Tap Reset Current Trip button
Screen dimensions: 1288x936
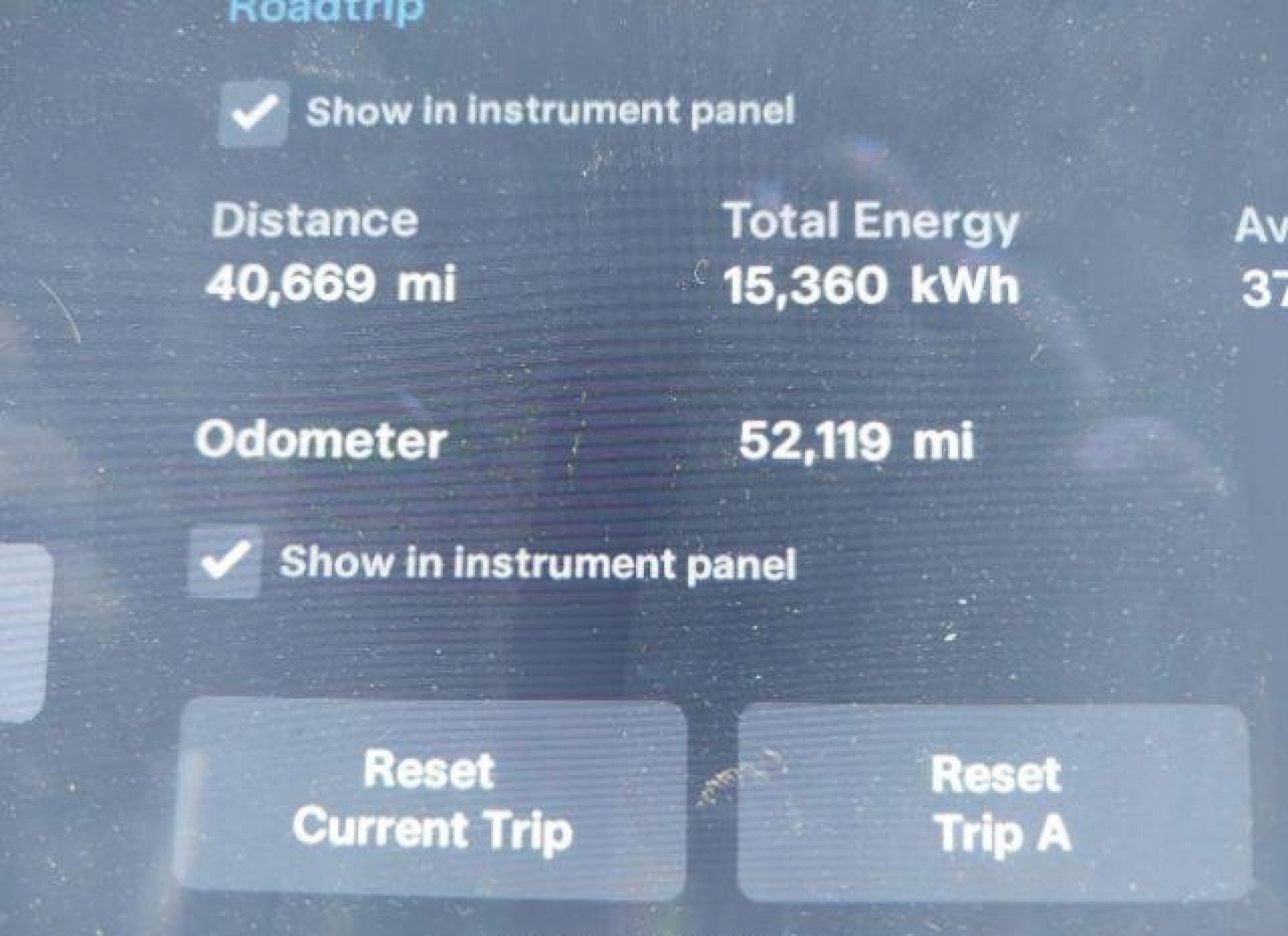pyautogui.click(x=432, y=799)
